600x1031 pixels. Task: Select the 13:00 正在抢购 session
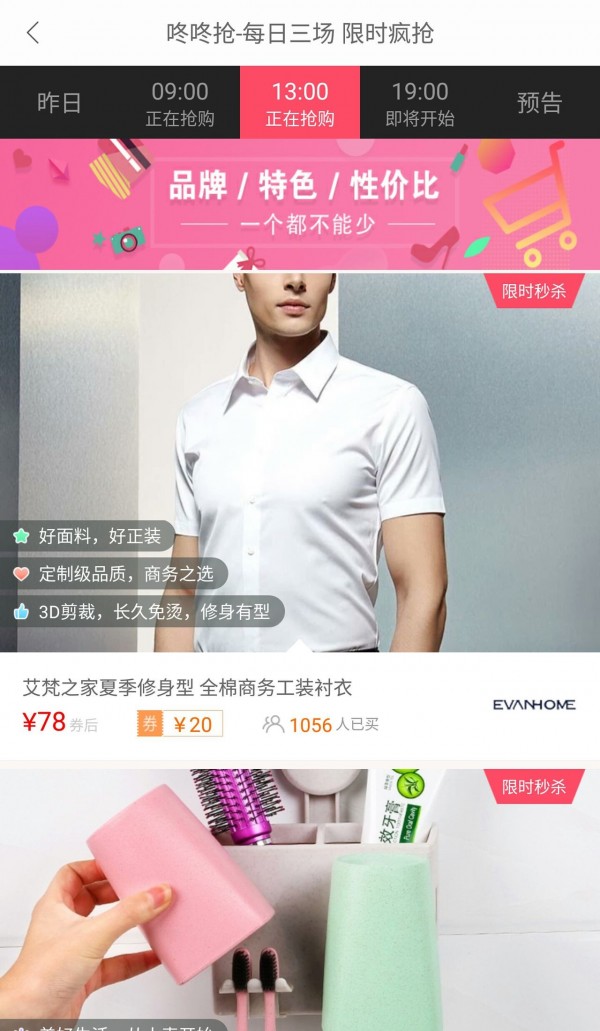pos(300,103)
